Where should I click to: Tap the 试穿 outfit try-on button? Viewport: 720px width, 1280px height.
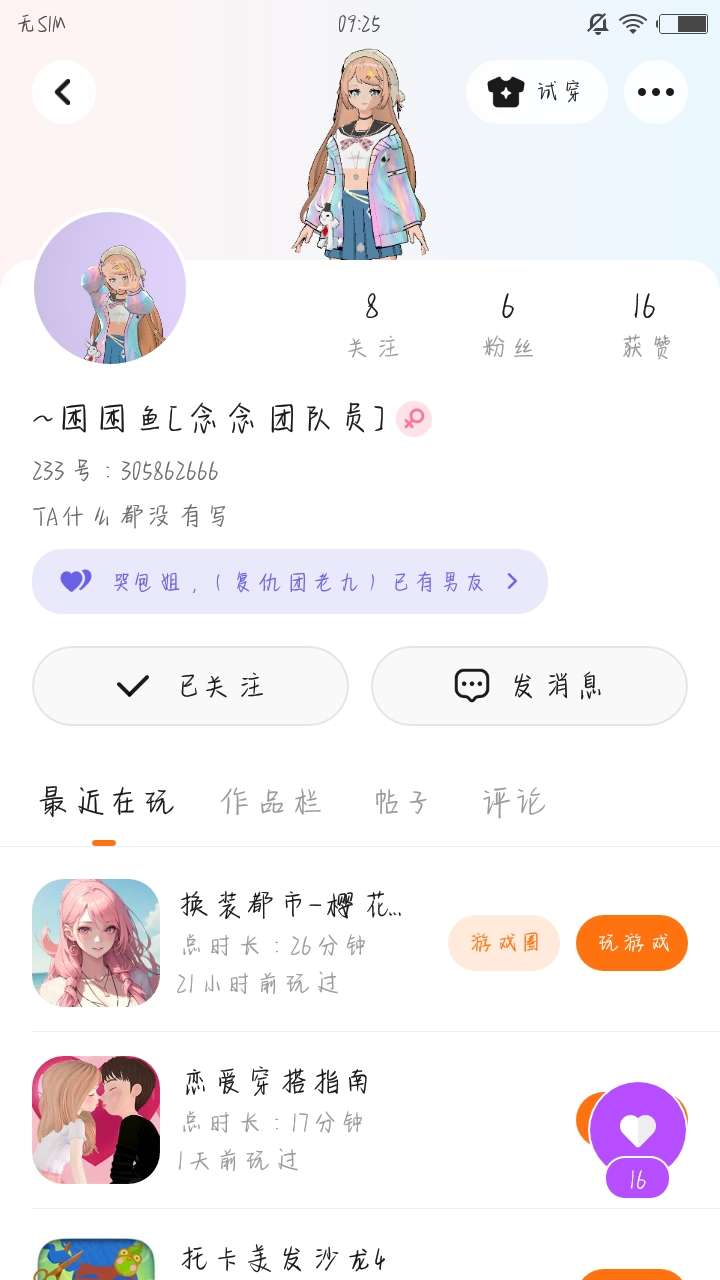click(536, 92)
